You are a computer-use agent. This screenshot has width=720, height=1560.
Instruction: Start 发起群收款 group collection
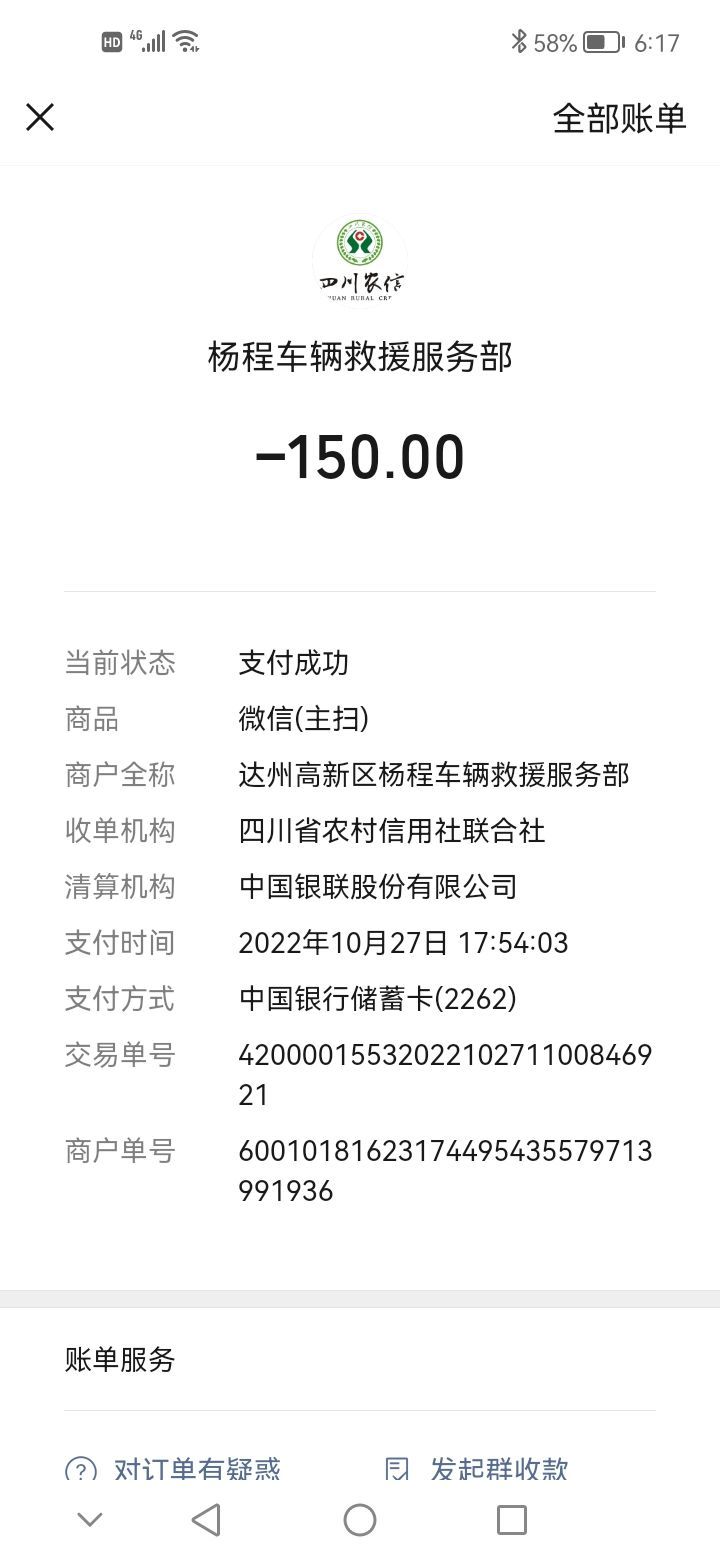[478, 1468]
